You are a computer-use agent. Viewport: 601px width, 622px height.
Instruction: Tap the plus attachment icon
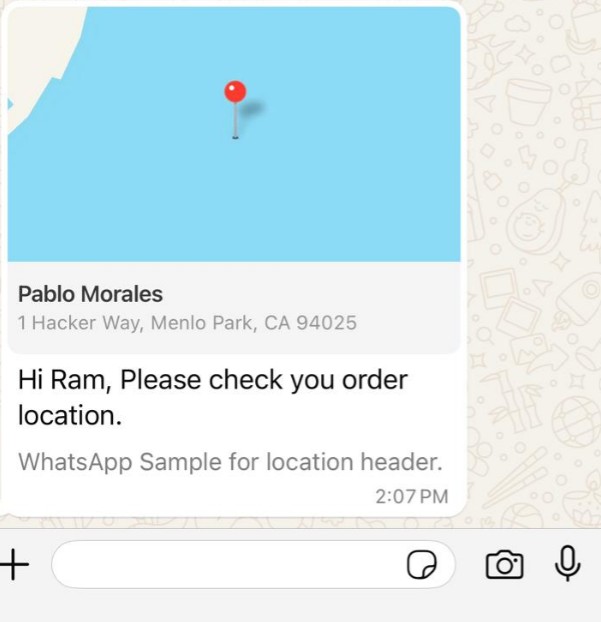14,565
